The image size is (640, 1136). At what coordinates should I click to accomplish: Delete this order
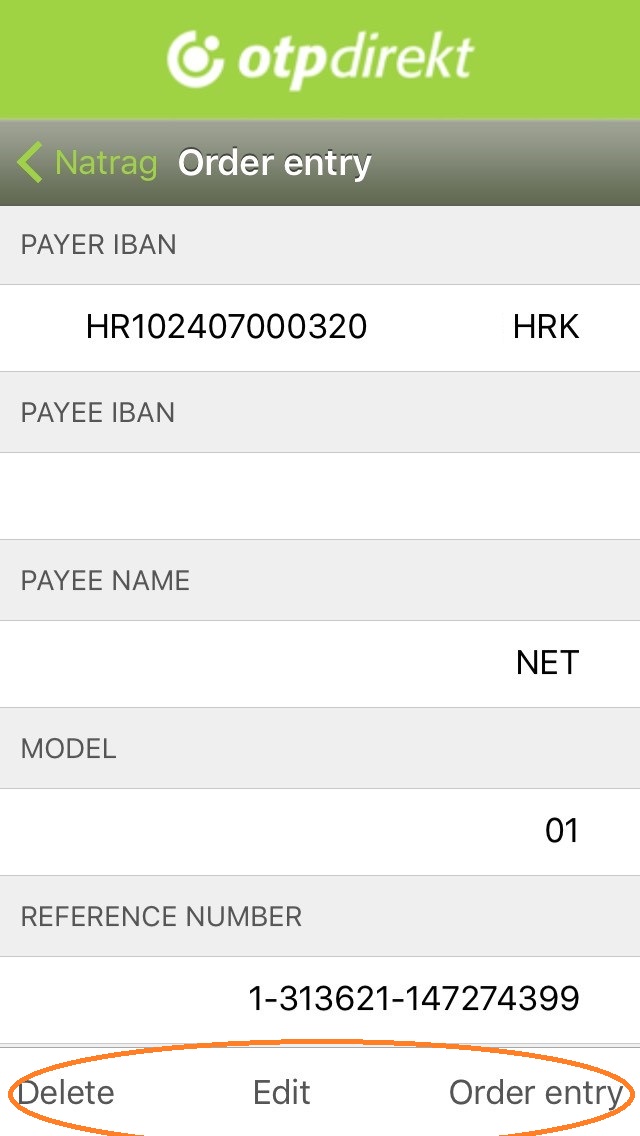66,1093
